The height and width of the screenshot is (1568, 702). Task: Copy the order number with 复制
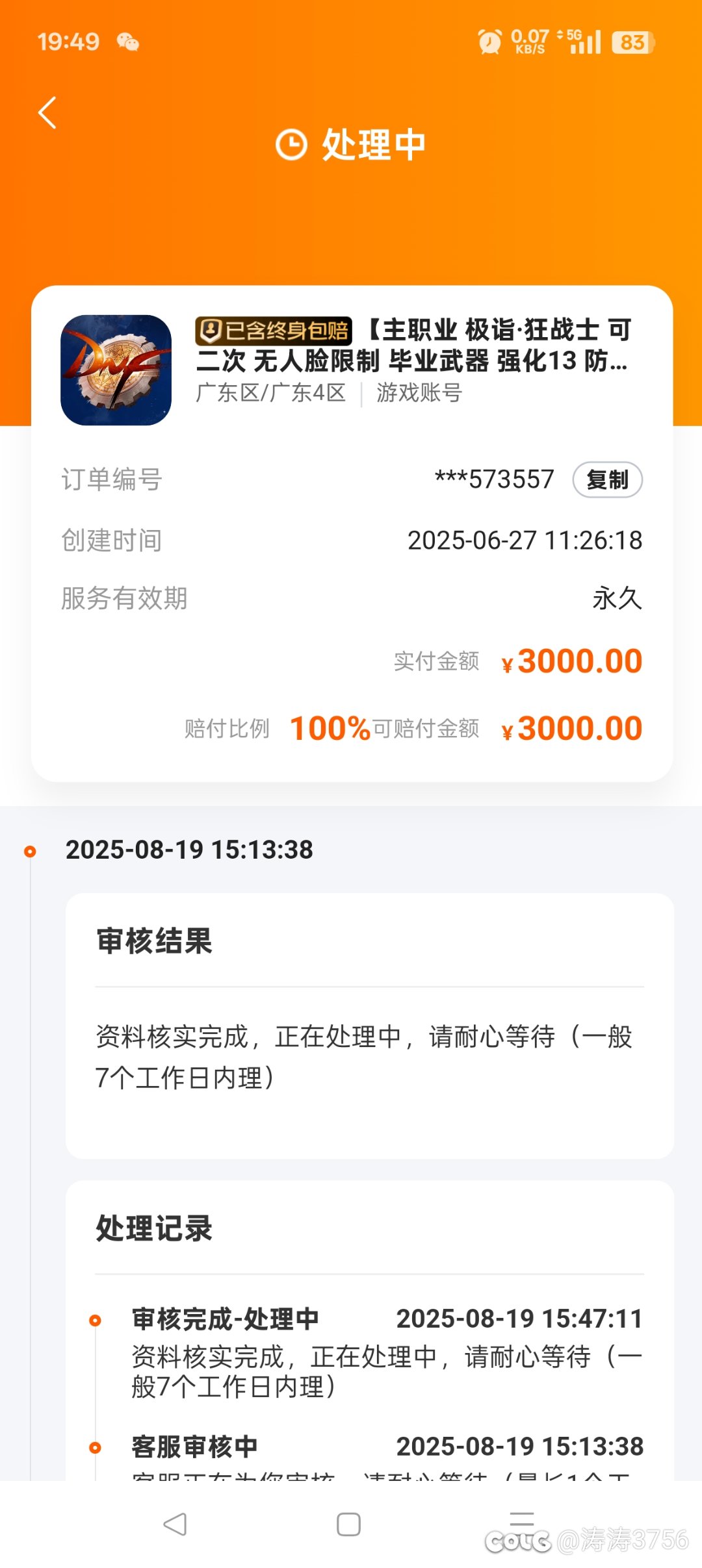coord(607,480)
